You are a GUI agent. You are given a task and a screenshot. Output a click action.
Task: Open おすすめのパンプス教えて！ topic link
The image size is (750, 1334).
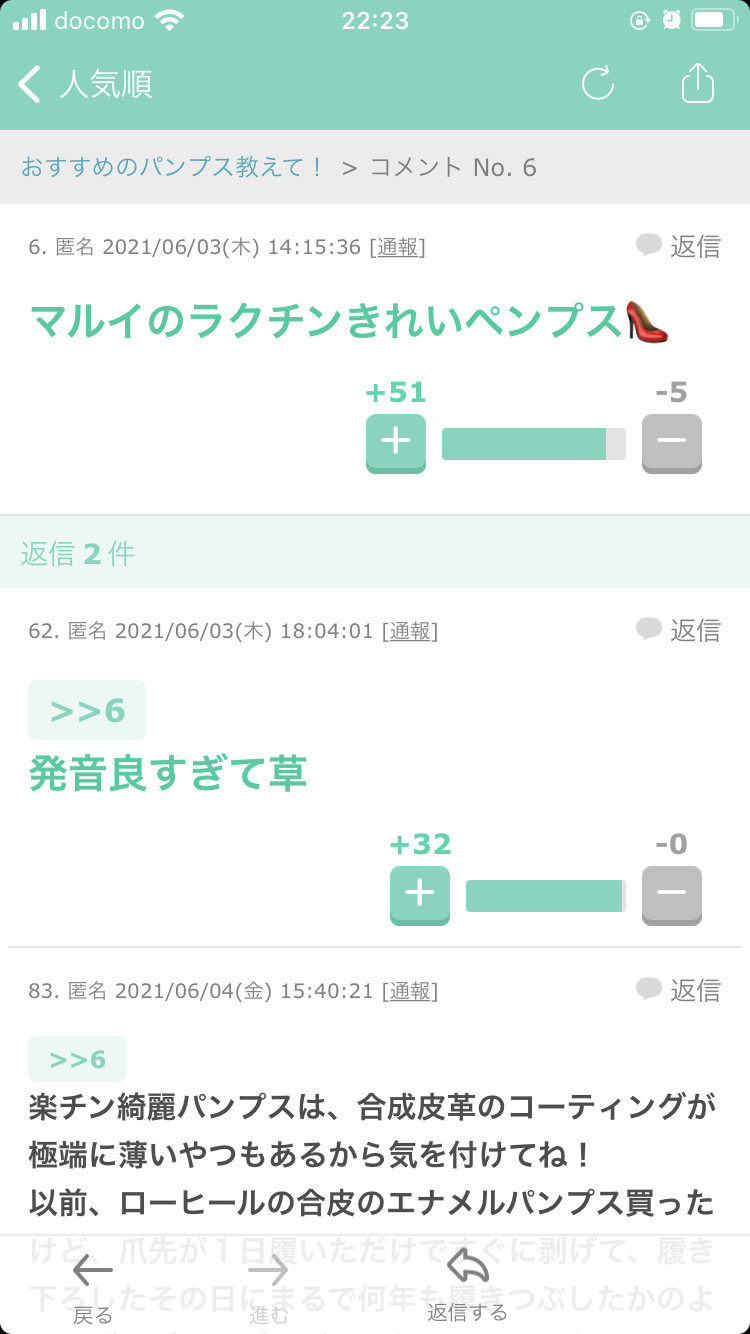[173, 167]
